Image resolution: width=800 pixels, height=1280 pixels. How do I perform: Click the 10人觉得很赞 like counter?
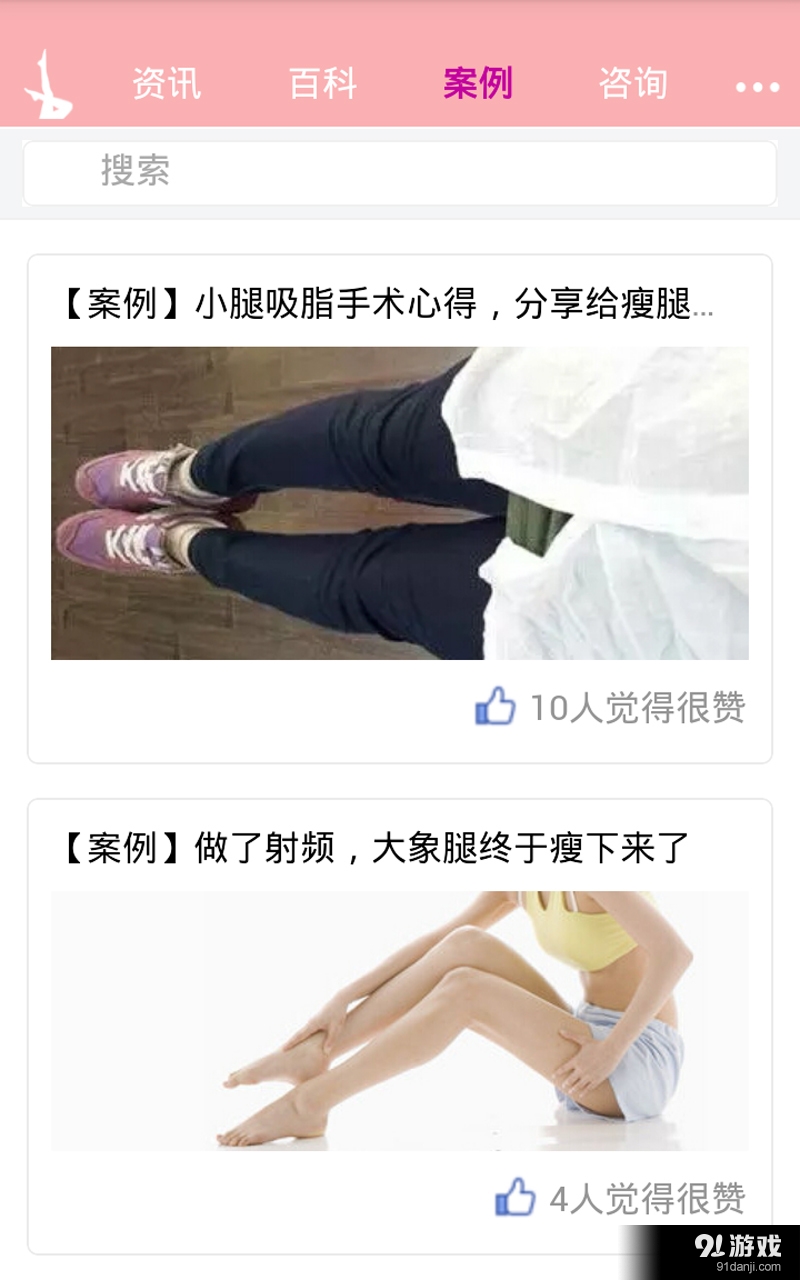click(640, 707)
